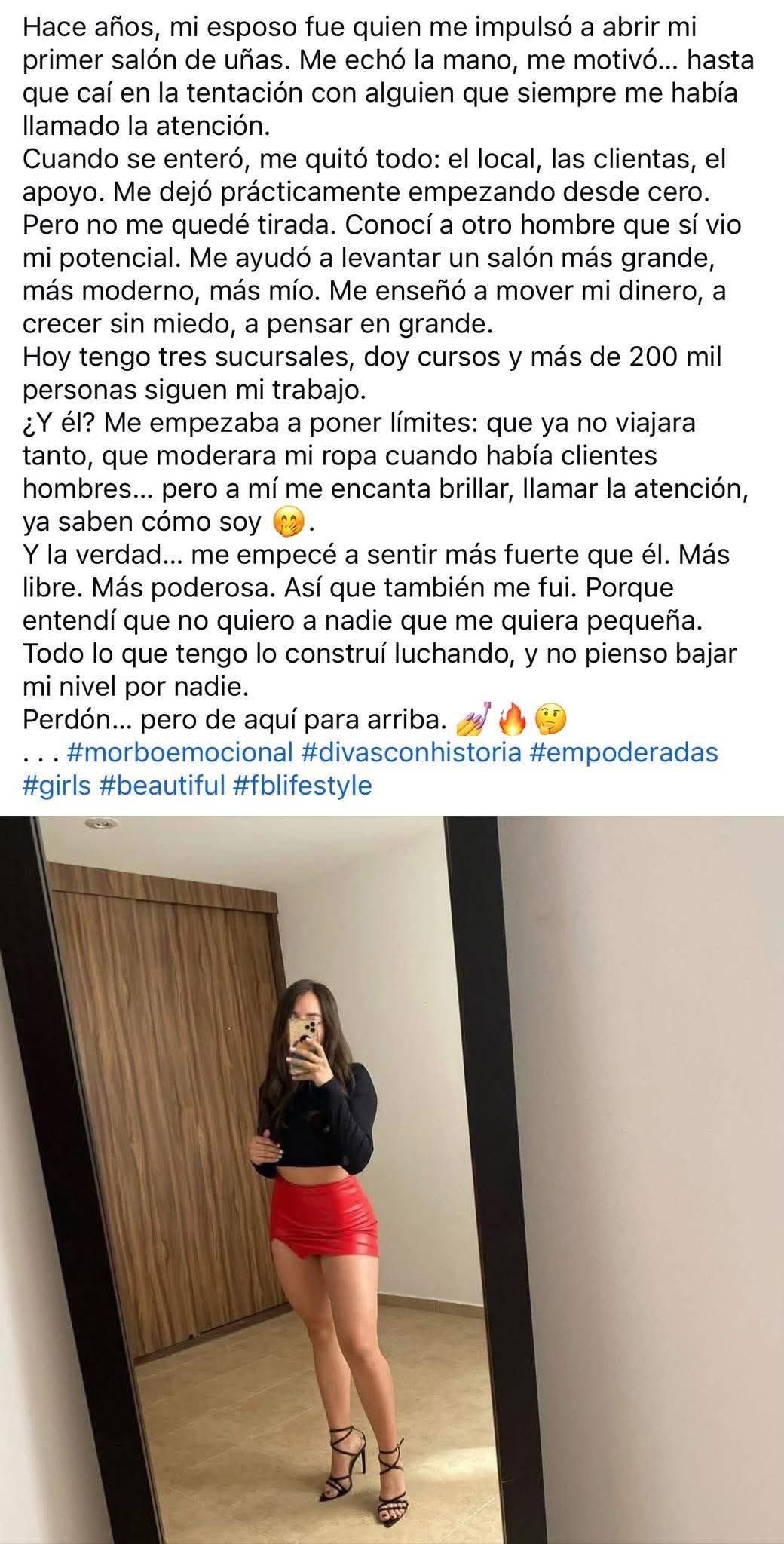Screen dimensions: 784x1544
Task: Open the post's mirror selfie photo
Action: point(392,1176)
